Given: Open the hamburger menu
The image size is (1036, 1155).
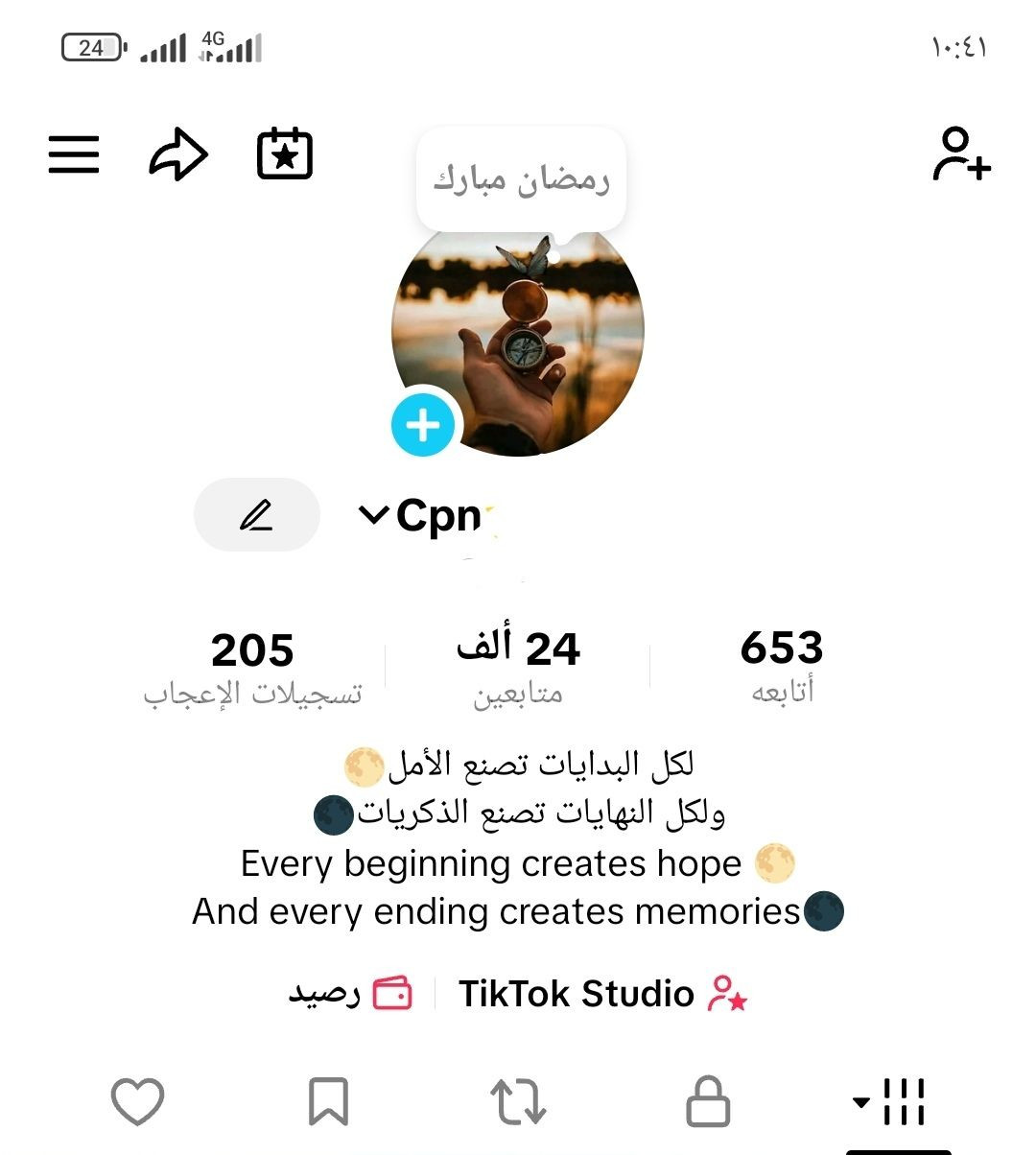Looking at the screenshot, I should click(x=74, y=154).
